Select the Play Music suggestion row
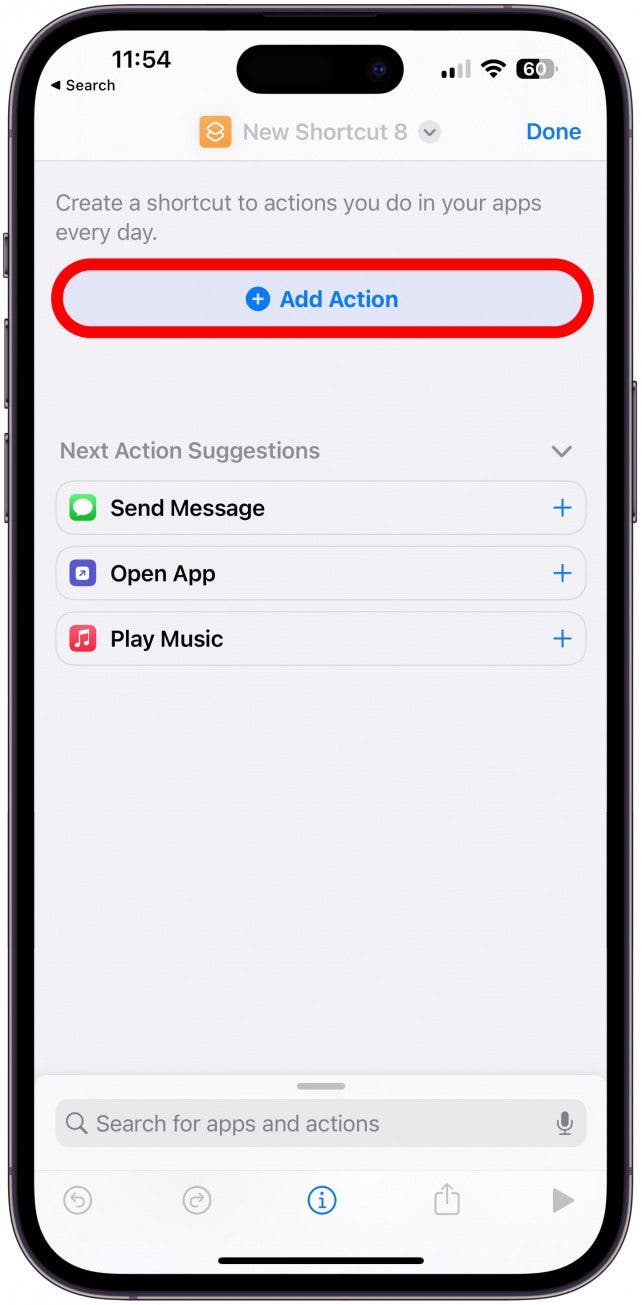The width and height of the screenshot is (642, 1305). 300,639
